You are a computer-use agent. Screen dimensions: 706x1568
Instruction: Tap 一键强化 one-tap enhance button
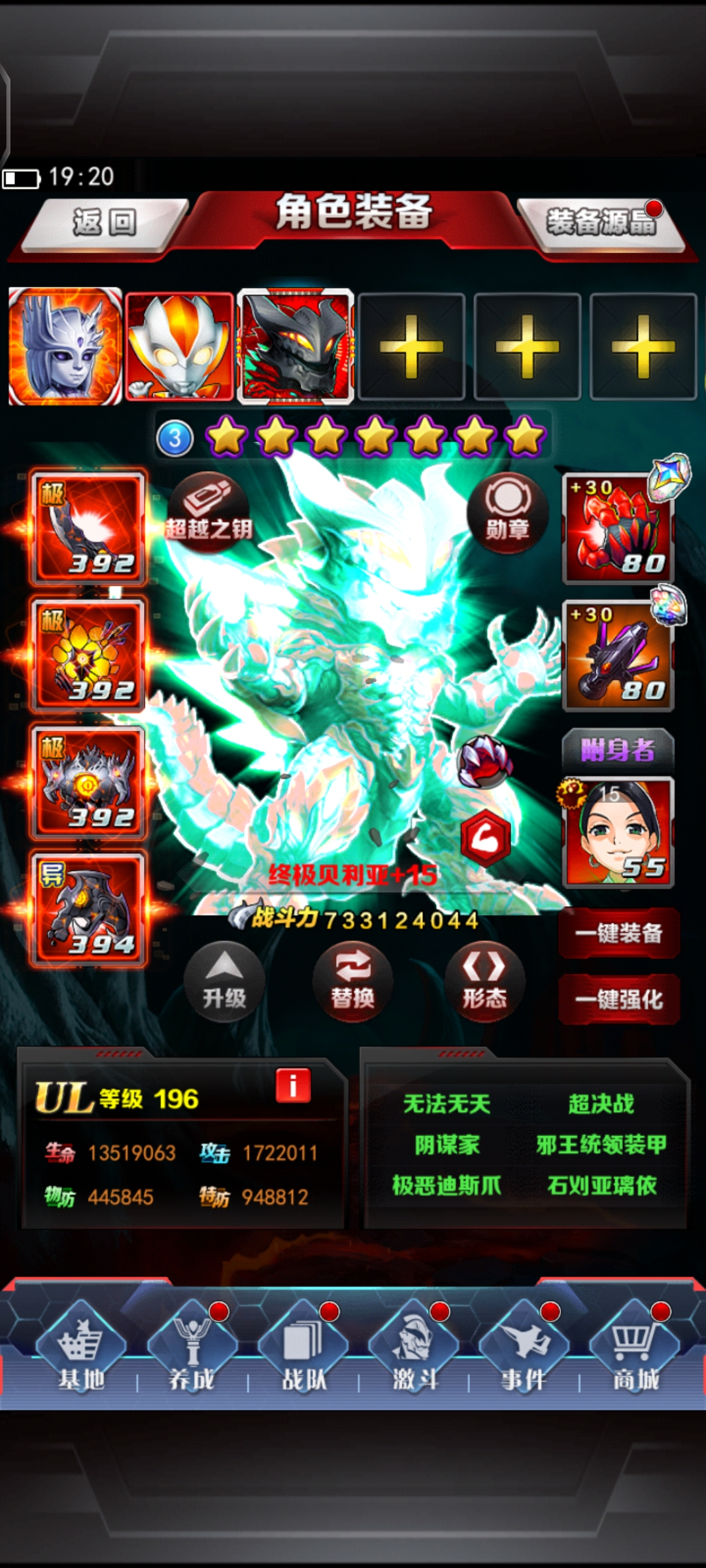[618, 1000]
